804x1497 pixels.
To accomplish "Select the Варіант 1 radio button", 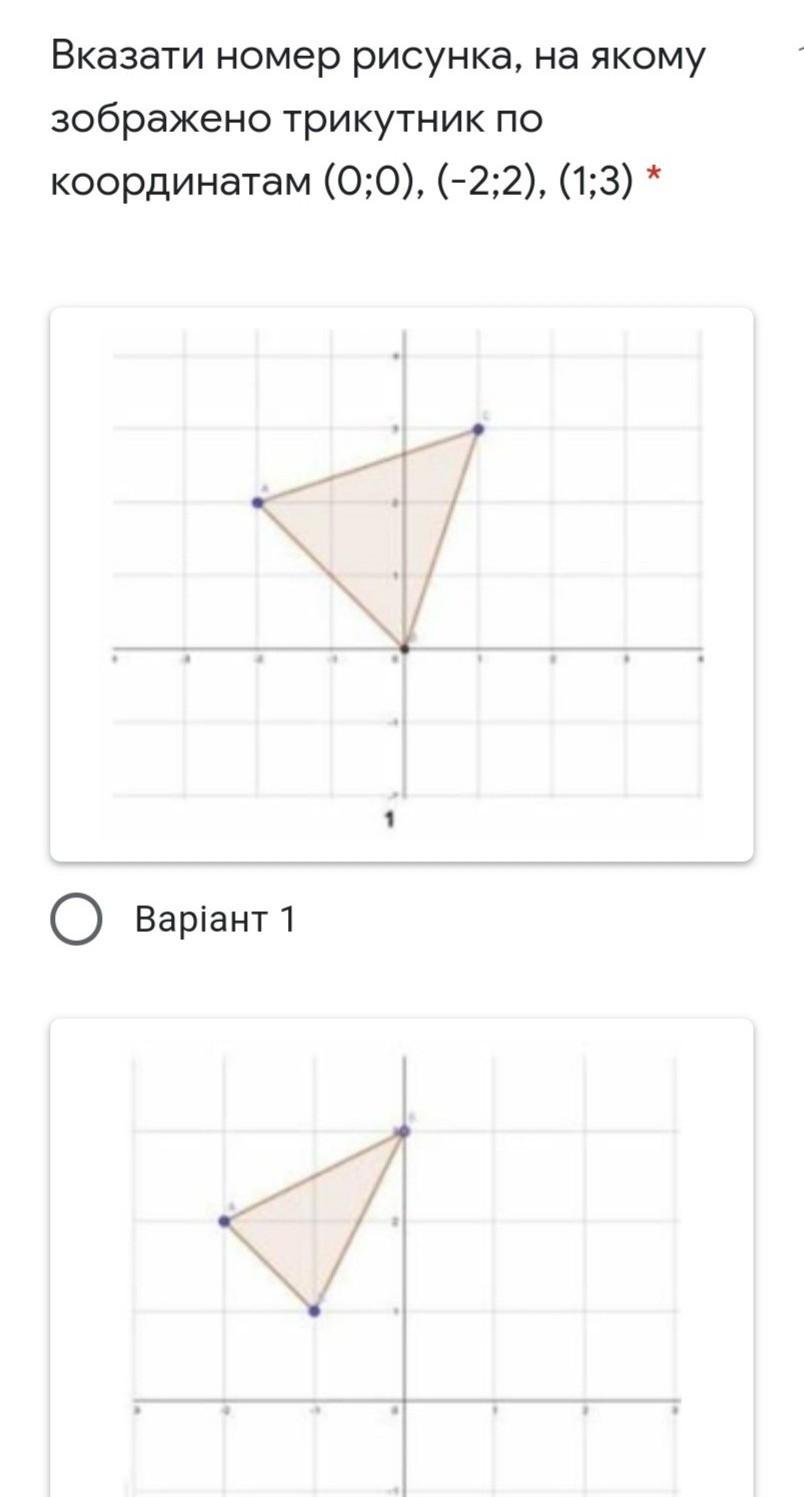I will point(76,919).
